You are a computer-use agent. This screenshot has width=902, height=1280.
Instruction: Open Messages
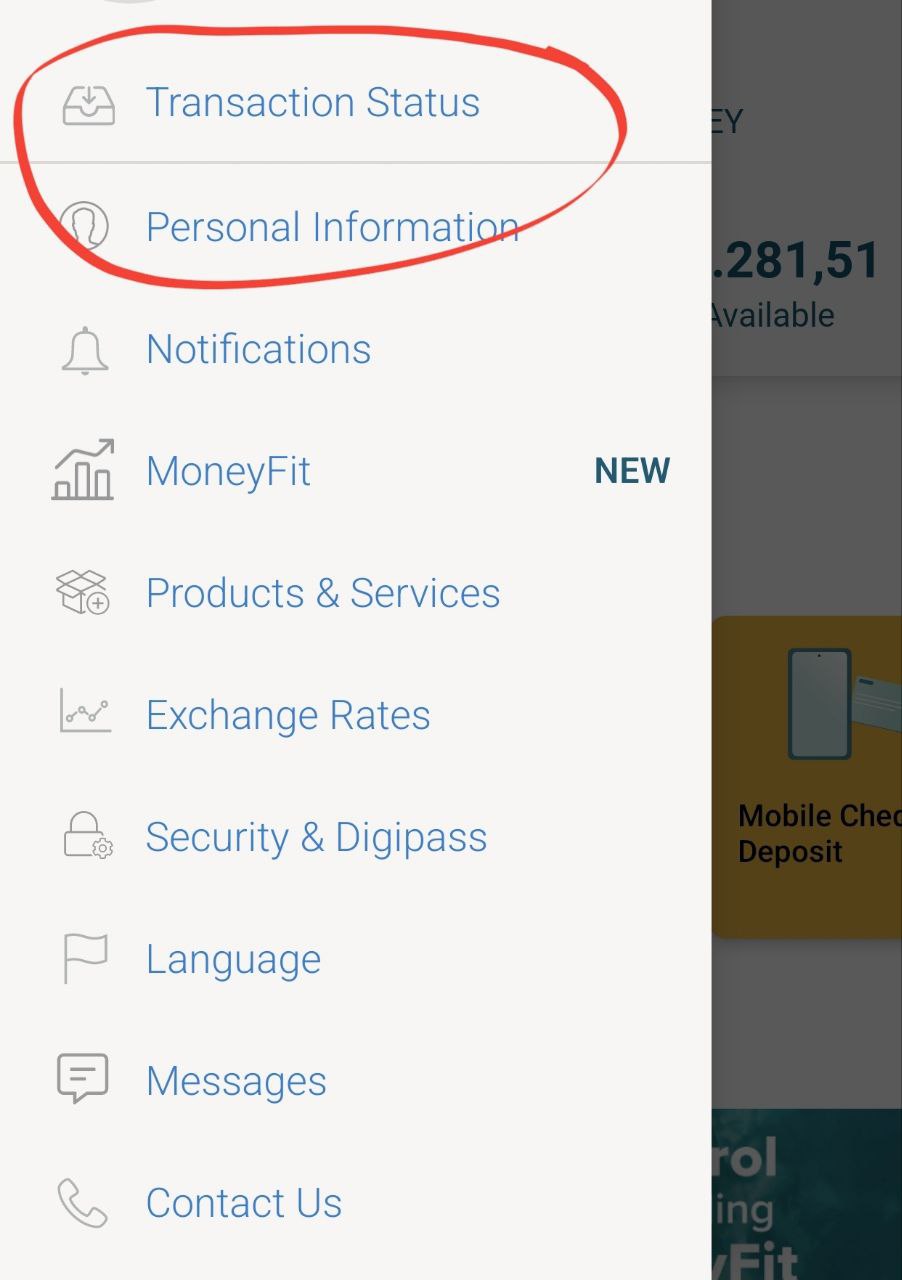coord(236,1082)
